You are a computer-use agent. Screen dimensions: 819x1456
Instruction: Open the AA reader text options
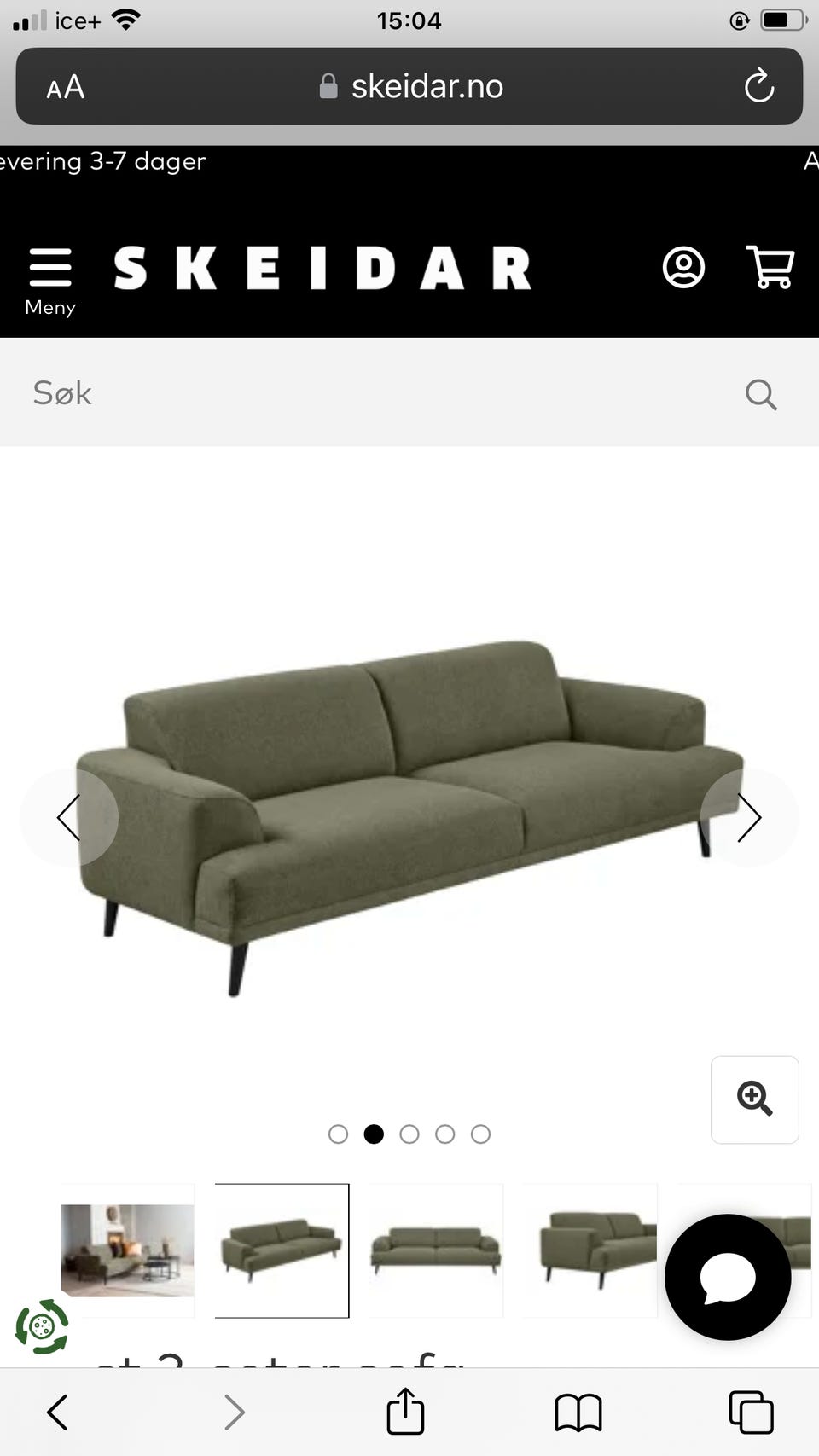66,87
